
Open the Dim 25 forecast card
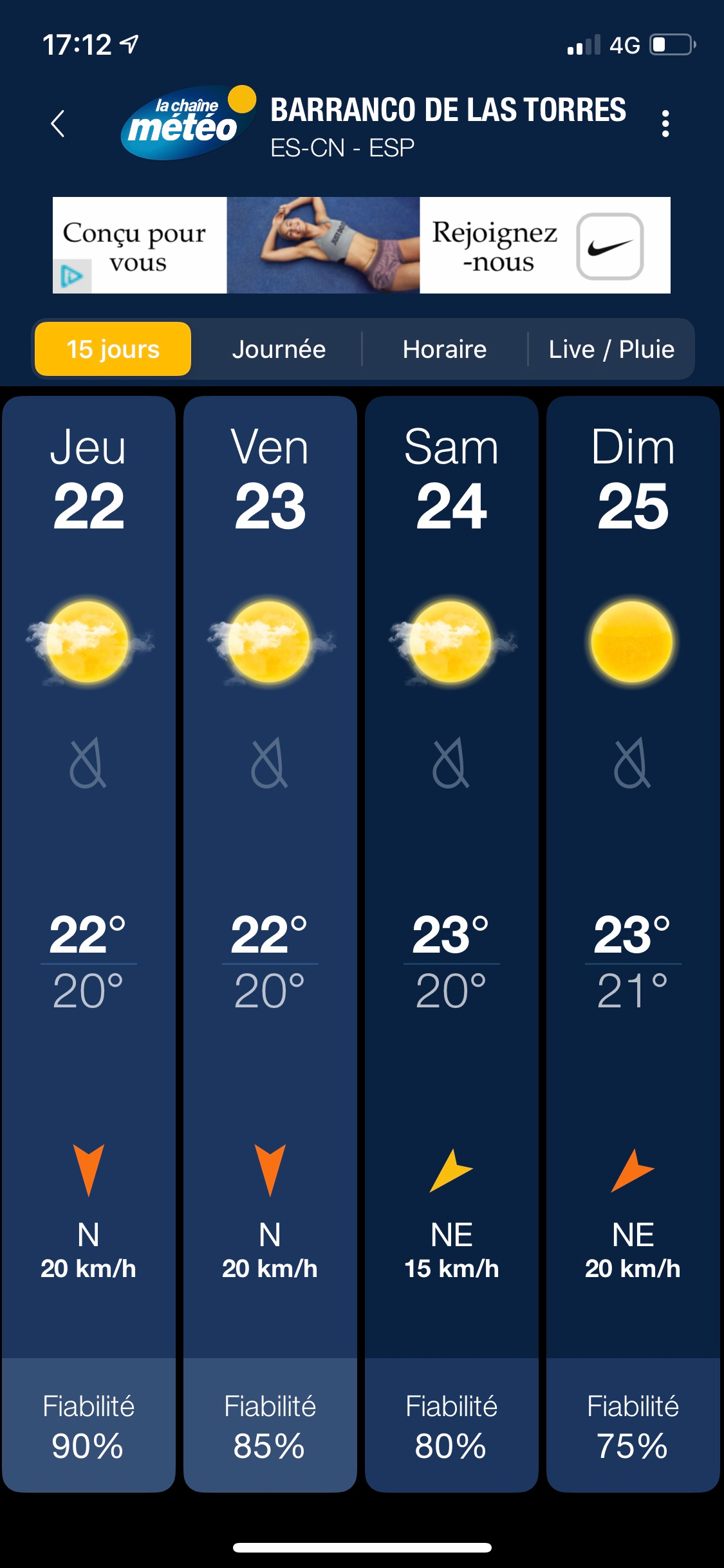click(x=633, y=940)
